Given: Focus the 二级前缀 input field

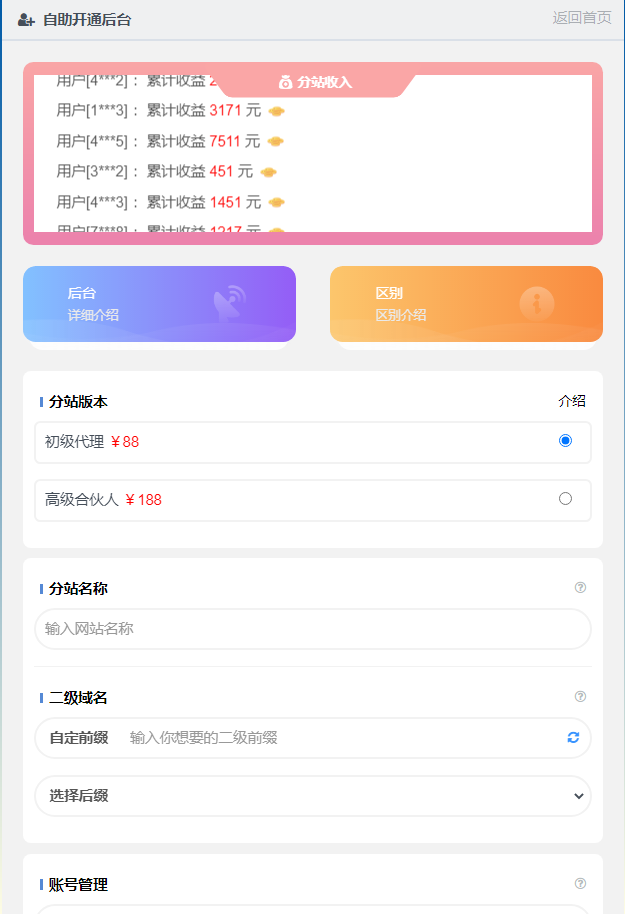Looking at the screenshot, I should (x=340, y=738).
